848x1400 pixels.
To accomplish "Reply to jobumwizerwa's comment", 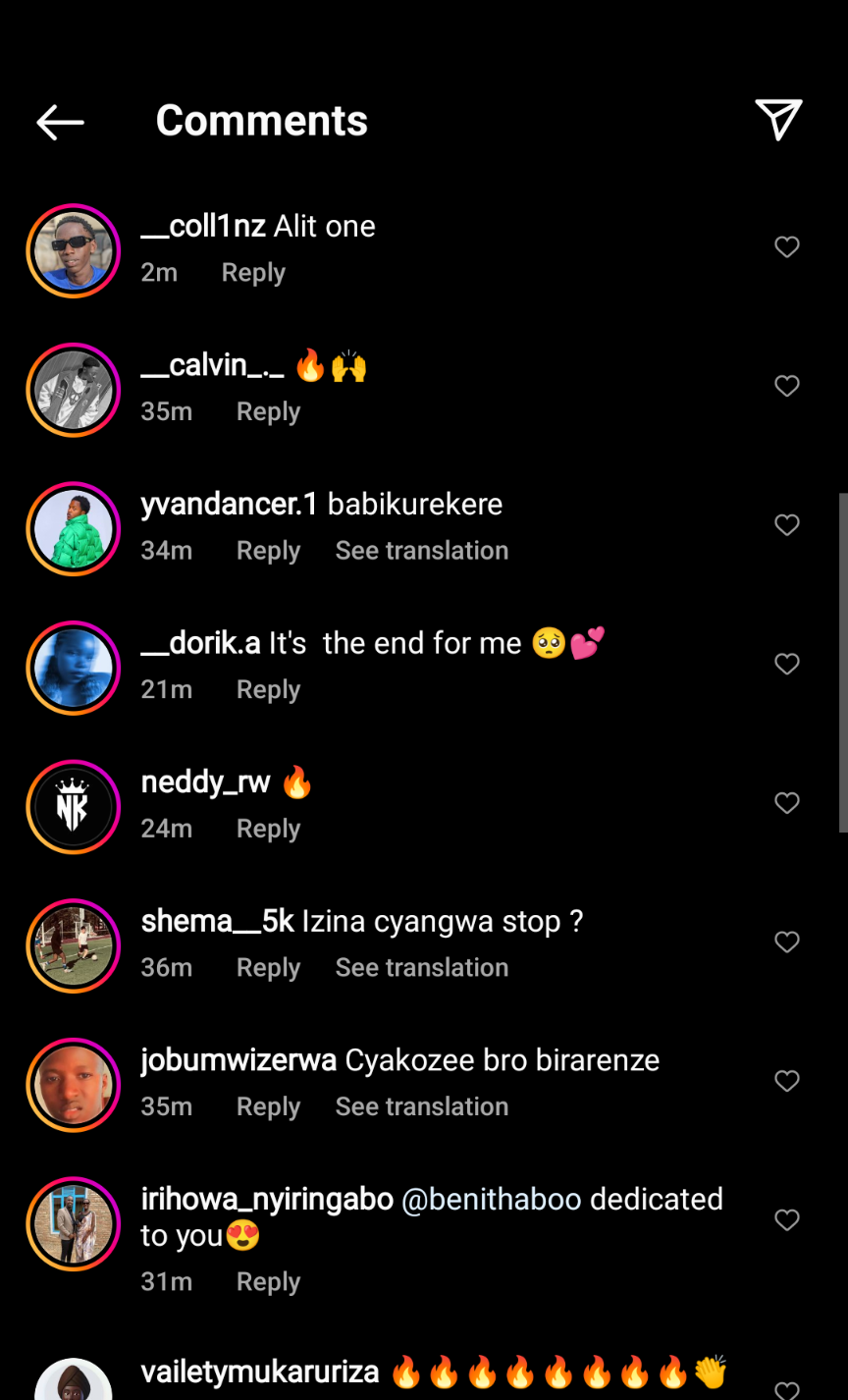I will click(268, 1106).
